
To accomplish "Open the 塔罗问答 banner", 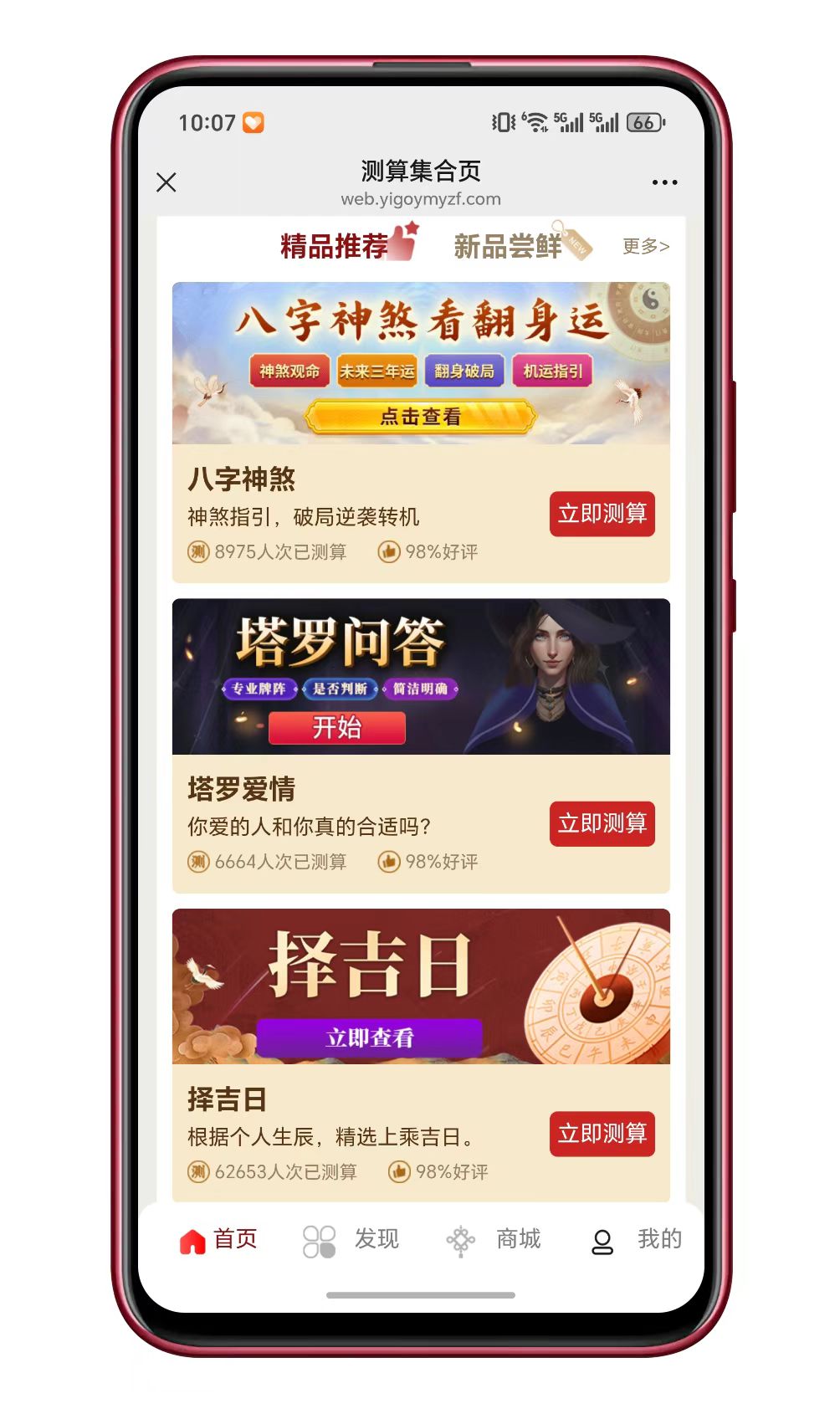I will tap(421, 676).
